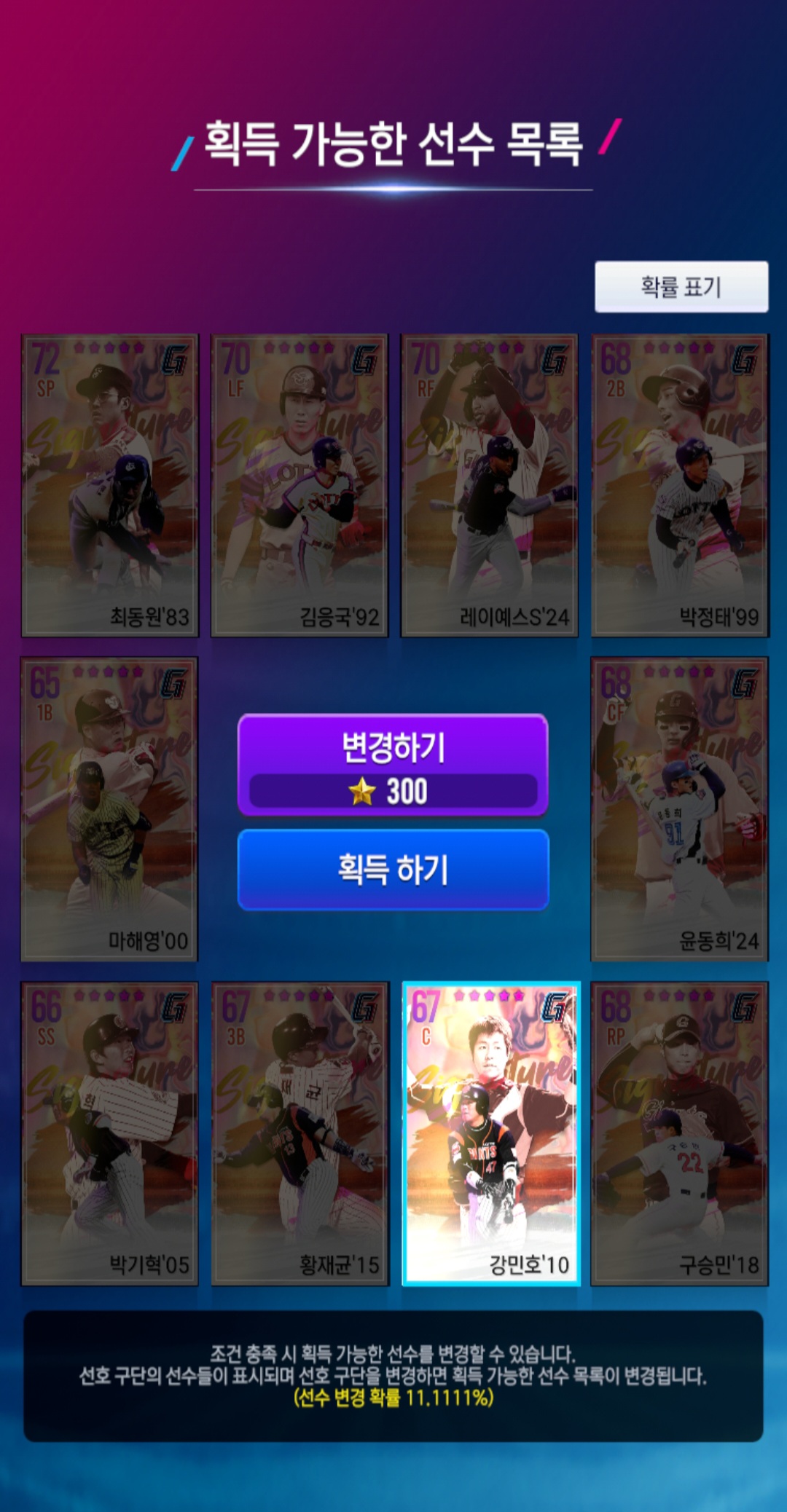787x1512 pixels.
Task: Tap the 획득 하기 button
Action: [x=393, y=870]
